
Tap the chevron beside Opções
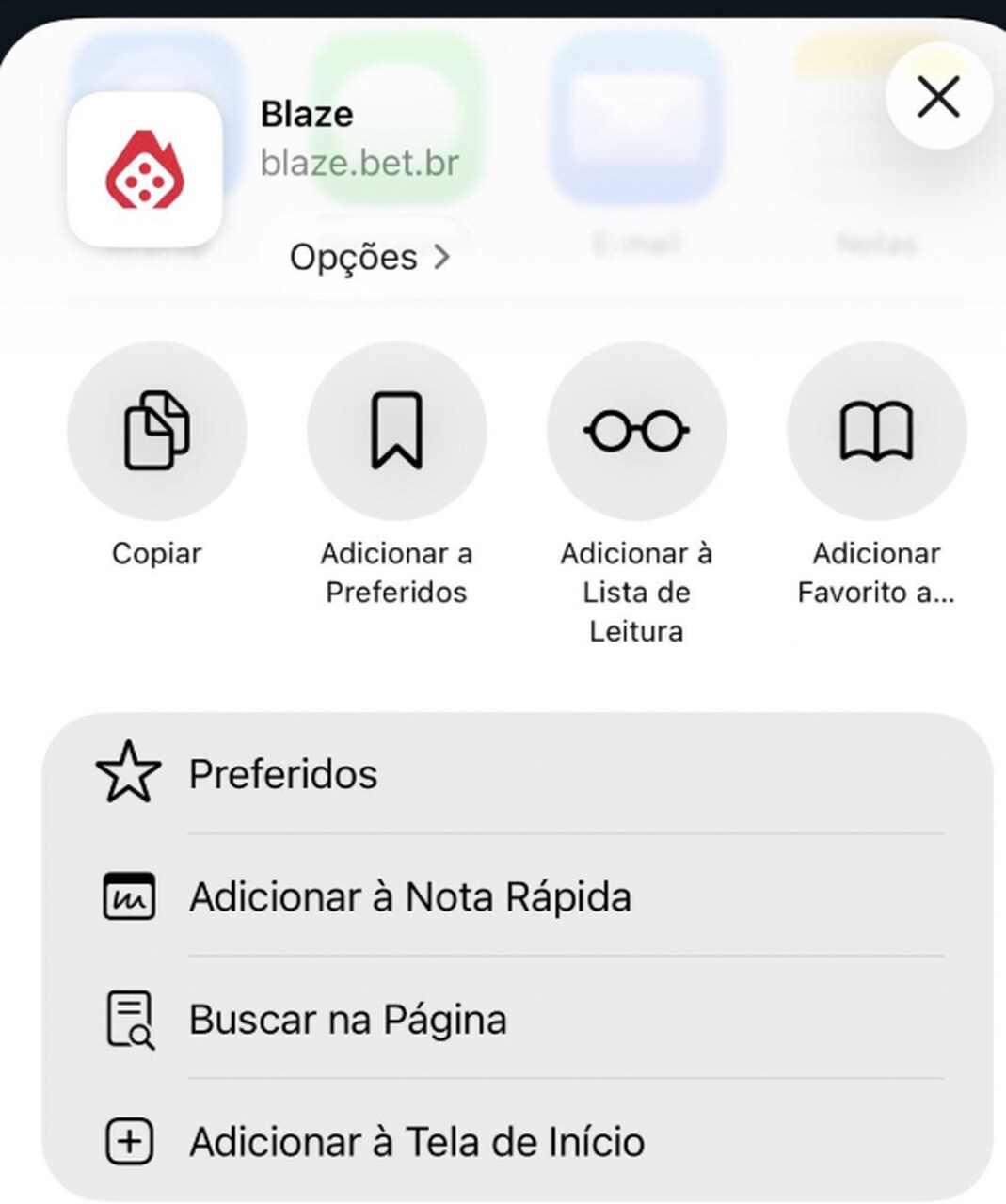pyautogui.click(x=442, y=256)
